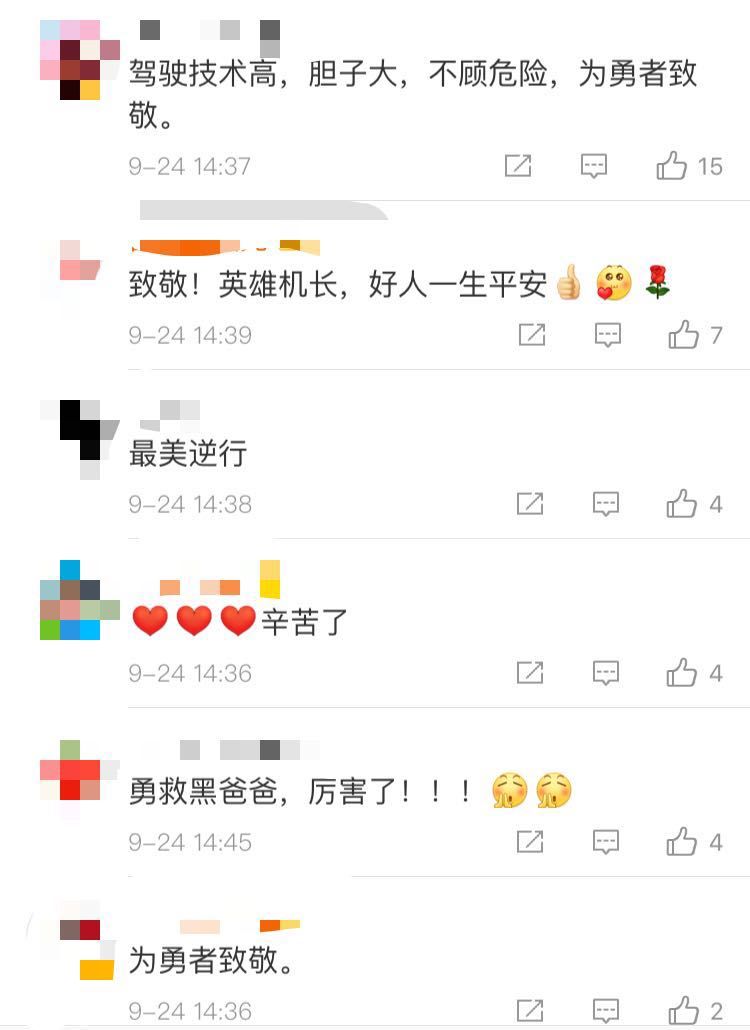The height and width of the screenshot is (1030, 750).
Task: Share the comment 勇救黑爸爸，厉害了
Action: pos(530,842)
